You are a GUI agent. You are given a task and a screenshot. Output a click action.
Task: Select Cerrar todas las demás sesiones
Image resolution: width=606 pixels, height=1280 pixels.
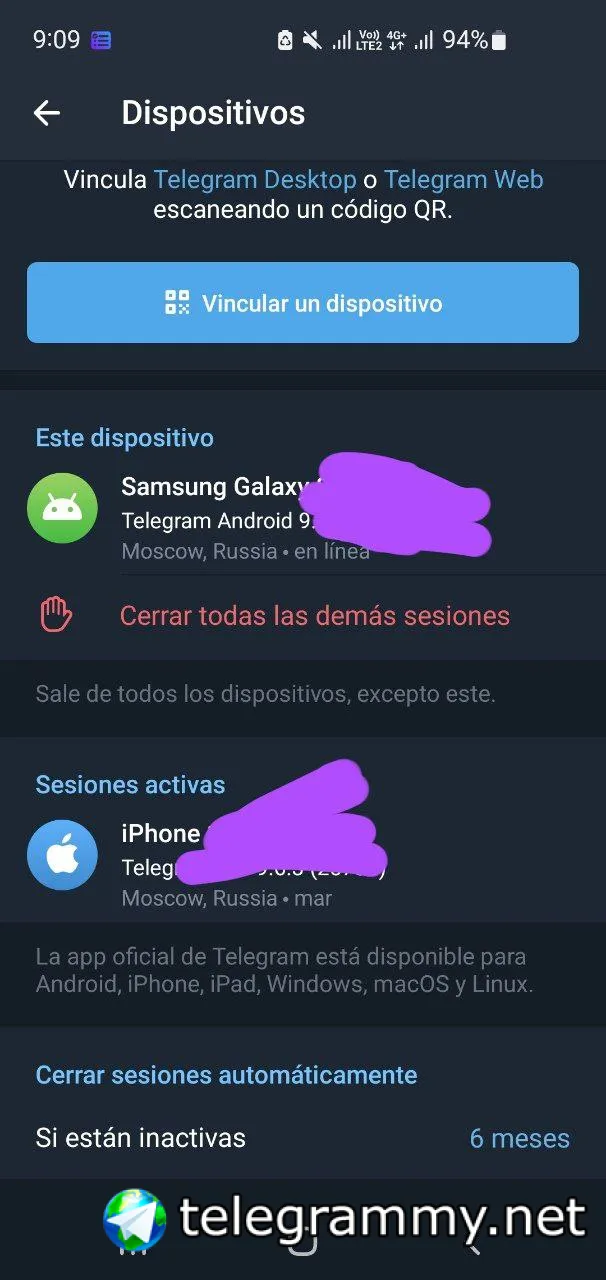coord(314,616)
